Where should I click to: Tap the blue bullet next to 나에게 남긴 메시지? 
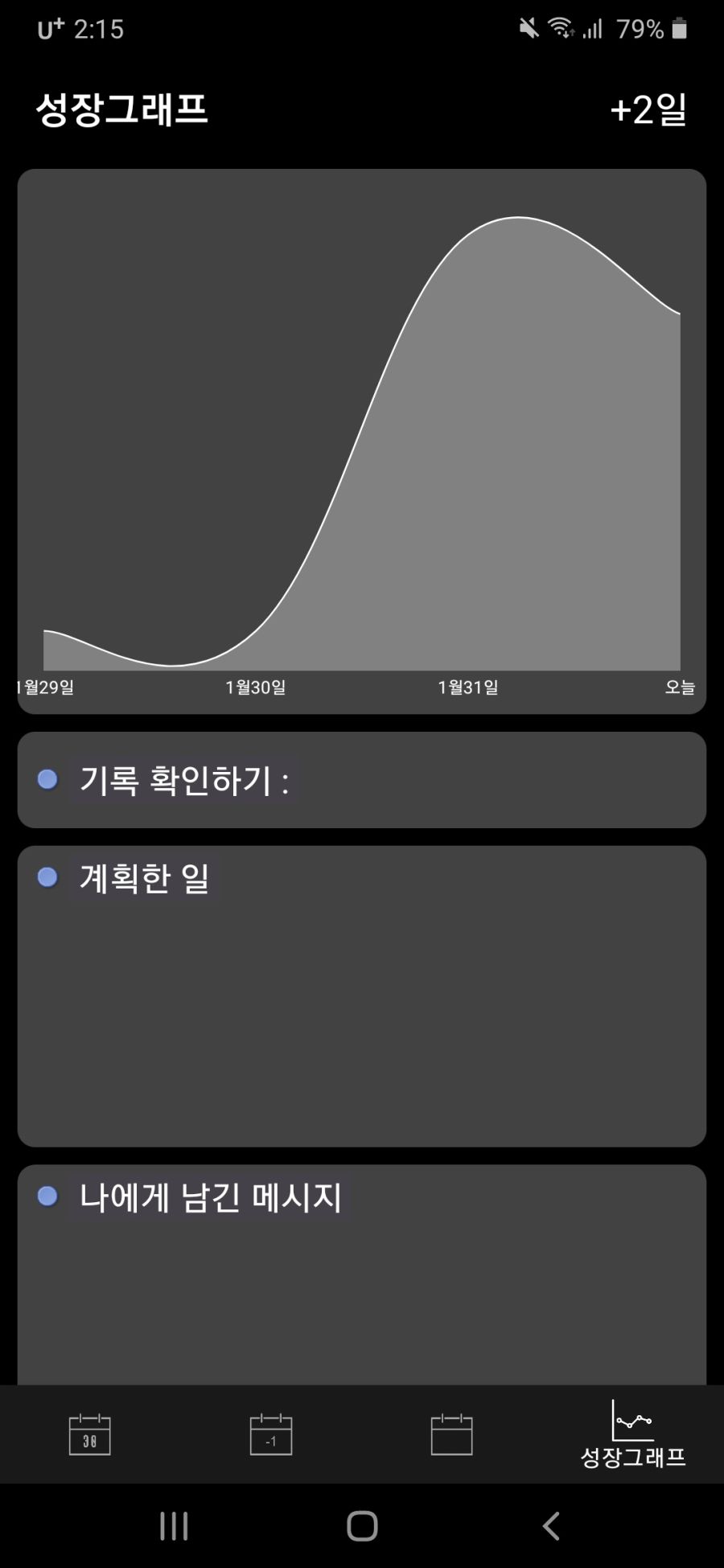(48, 1197)
